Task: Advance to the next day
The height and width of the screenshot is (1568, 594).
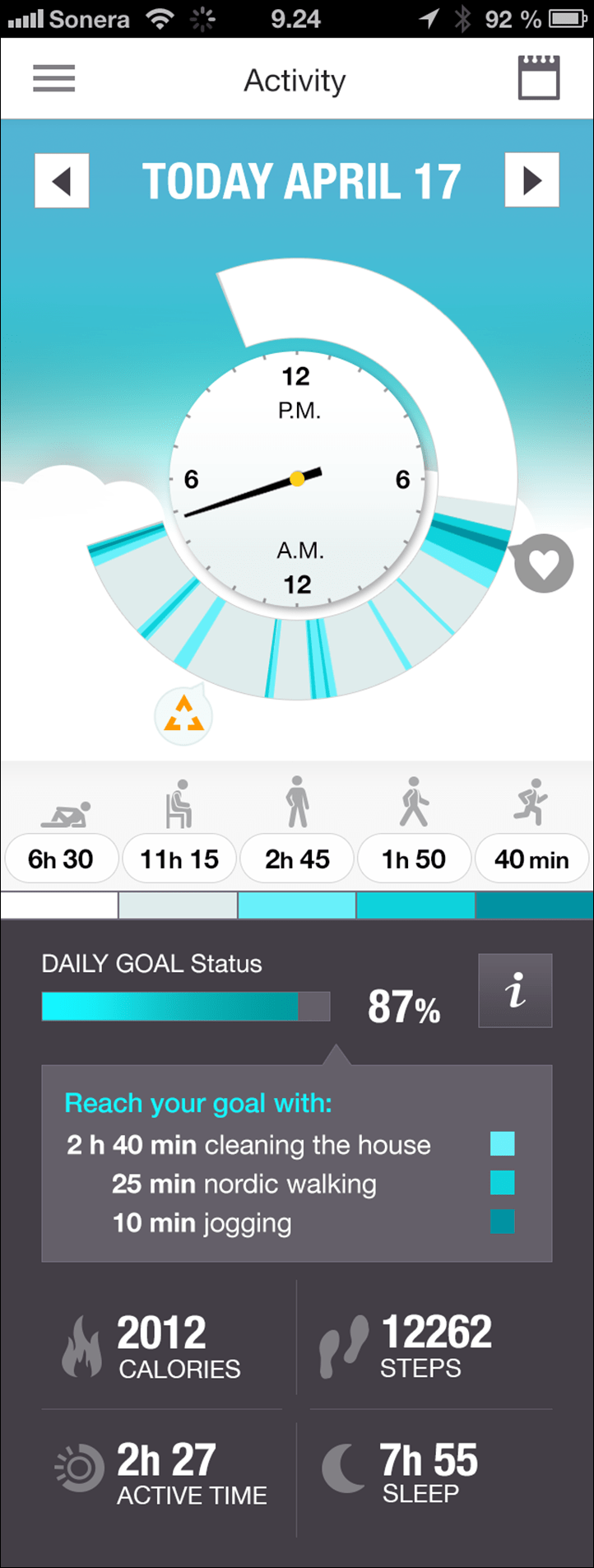Action: click(x=531, y=179)
